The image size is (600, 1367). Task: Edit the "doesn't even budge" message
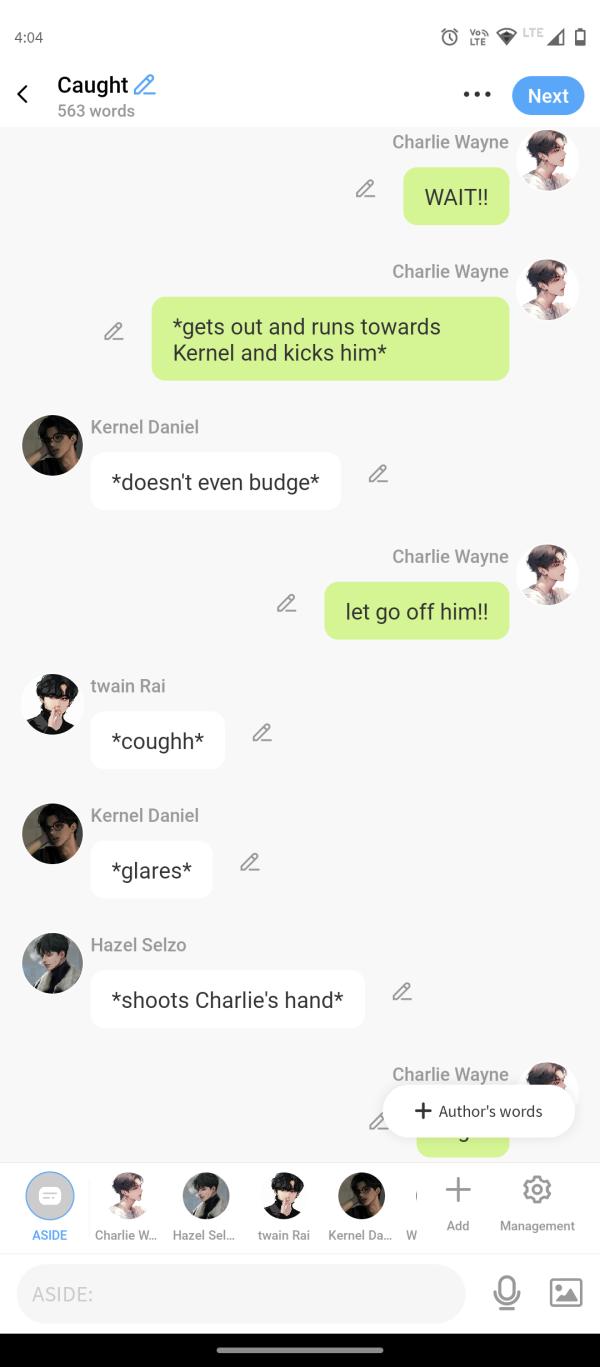point(377,474)
